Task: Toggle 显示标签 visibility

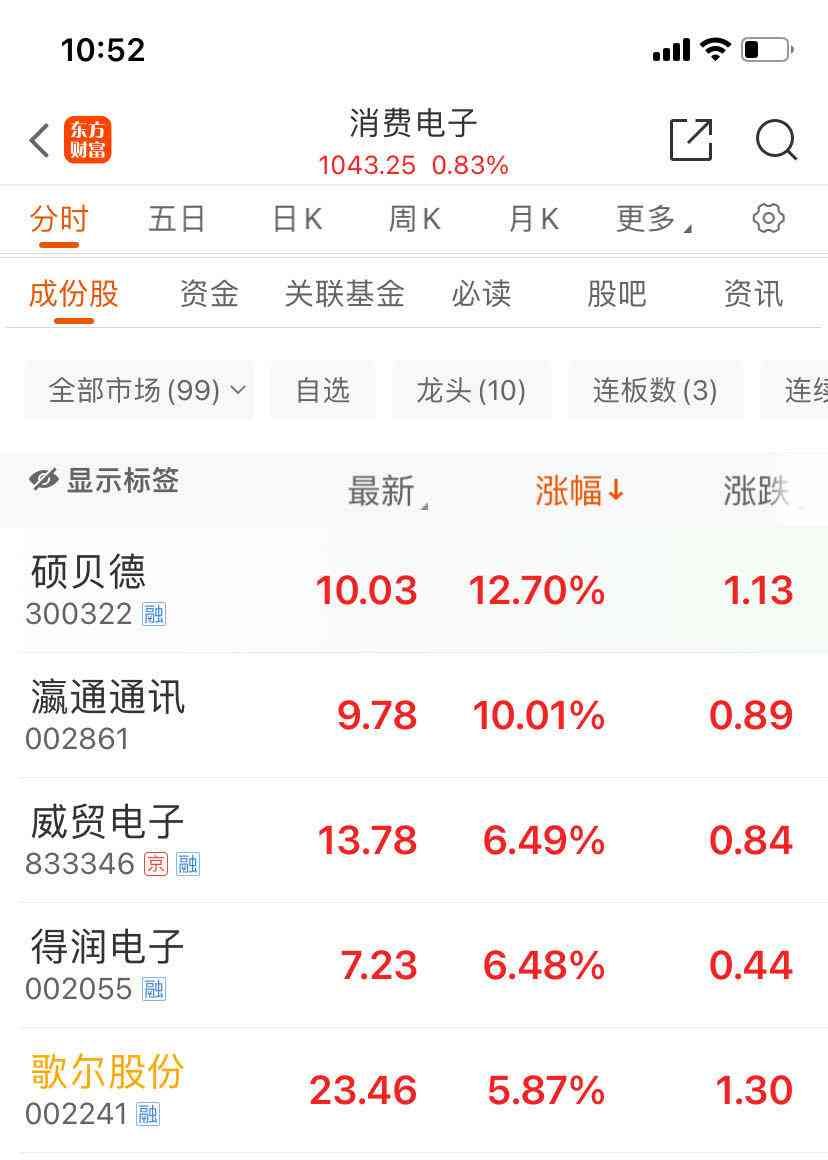Action: click(x=104, y=481)
